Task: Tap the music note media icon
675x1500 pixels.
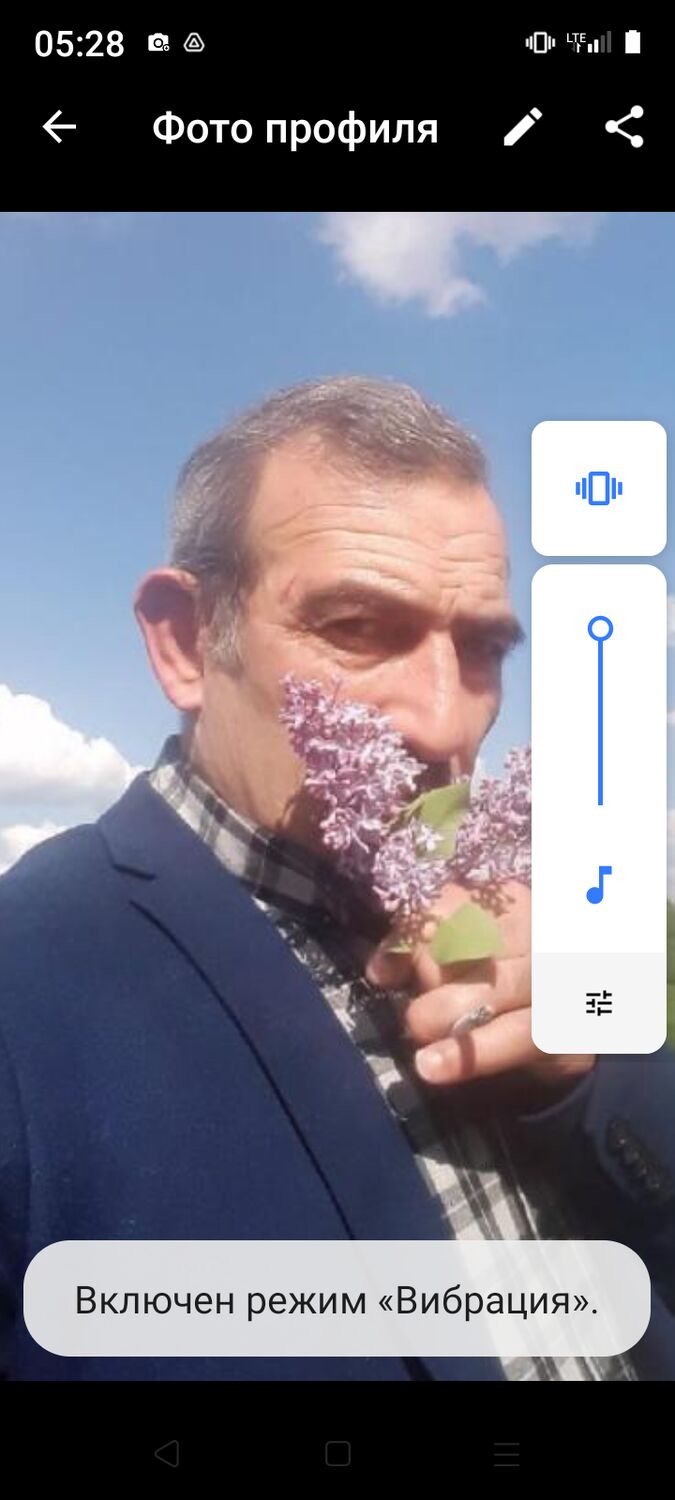Action: [598, 885]
